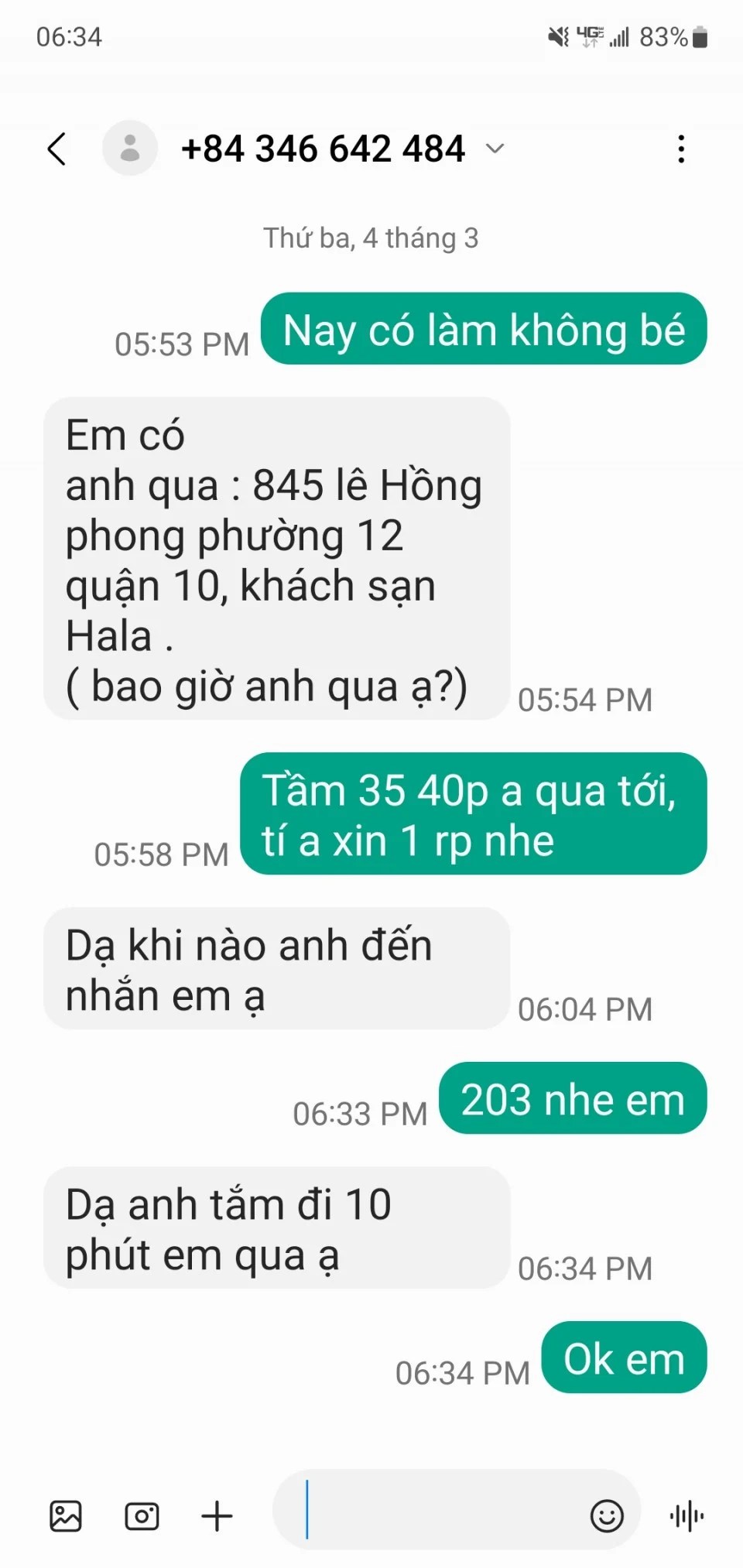743x1568 pixels.
Task: Record a voice message
Action: point(687,1515)
